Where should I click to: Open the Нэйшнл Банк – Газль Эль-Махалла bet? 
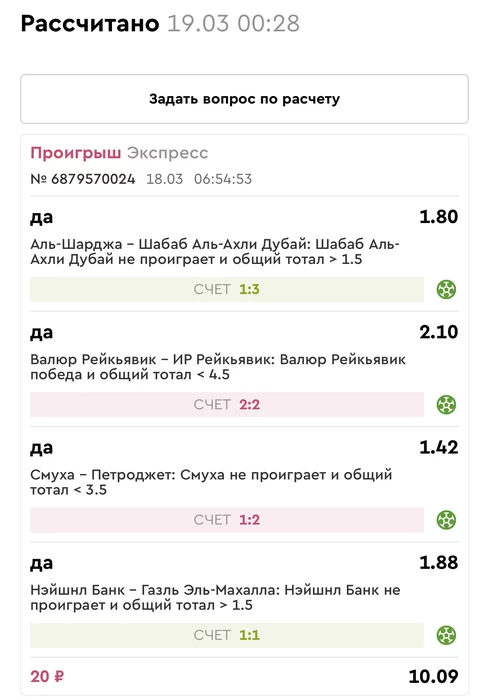click(244, 600)
